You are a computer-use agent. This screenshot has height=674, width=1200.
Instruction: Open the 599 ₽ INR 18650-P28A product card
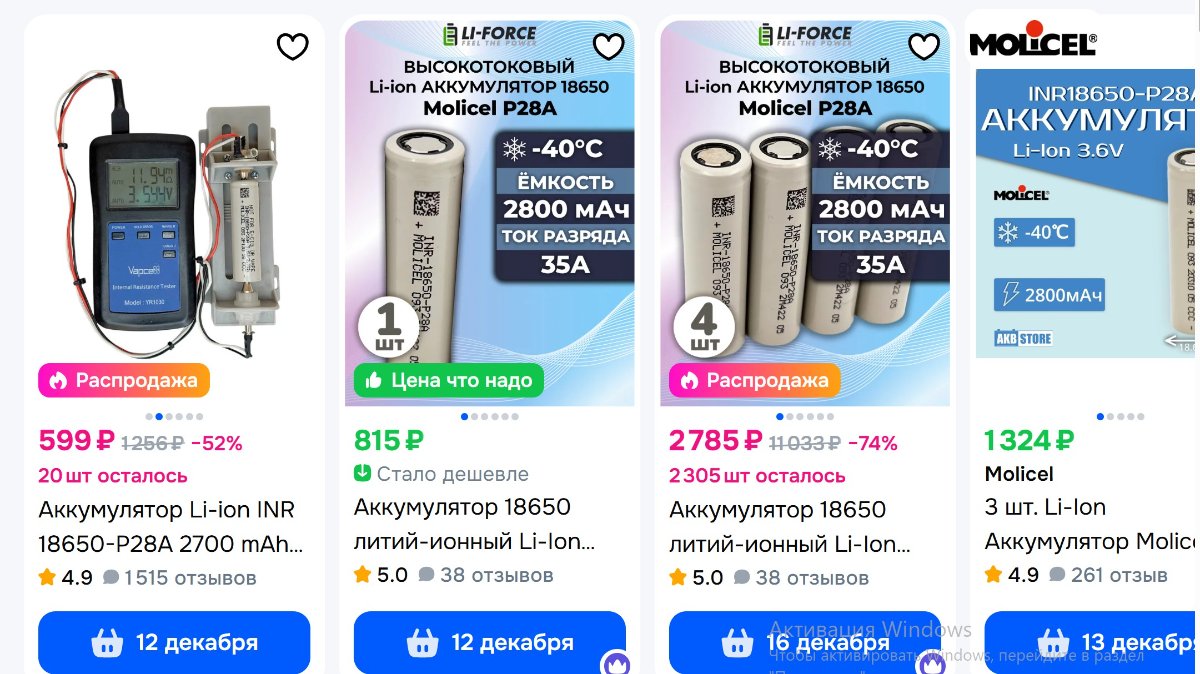click(x=170, y=527)
